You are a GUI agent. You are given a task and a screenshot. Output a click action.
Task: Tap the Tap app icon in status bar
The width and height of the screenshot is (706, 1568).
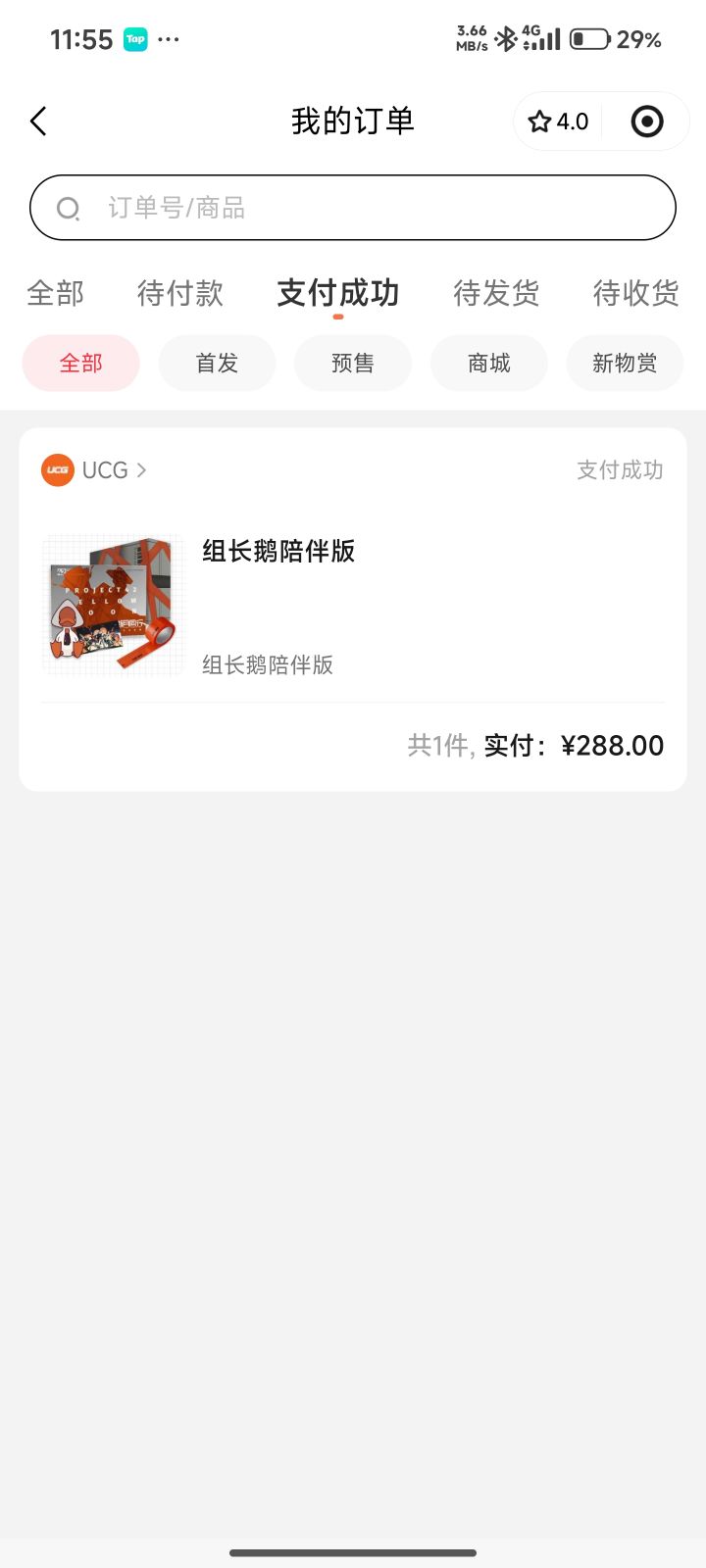coord(135,38)
